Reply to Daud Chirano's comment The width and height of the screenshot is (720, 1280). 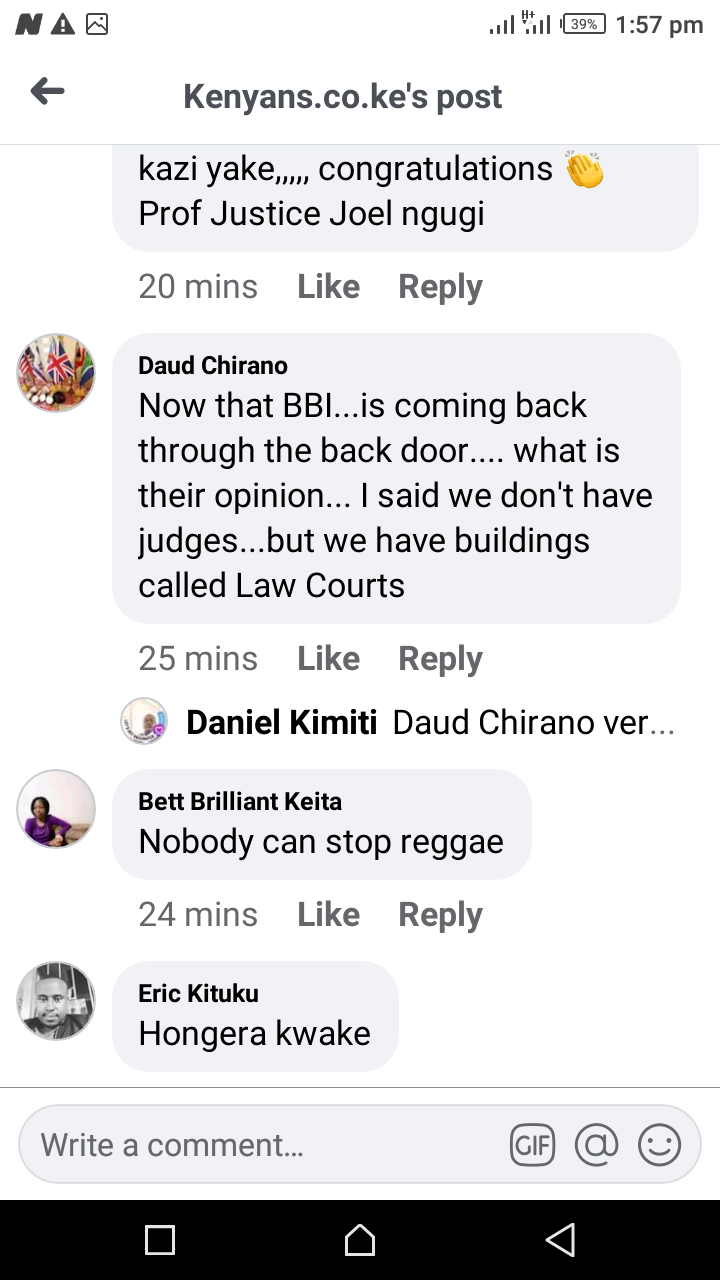coord(440,659)
